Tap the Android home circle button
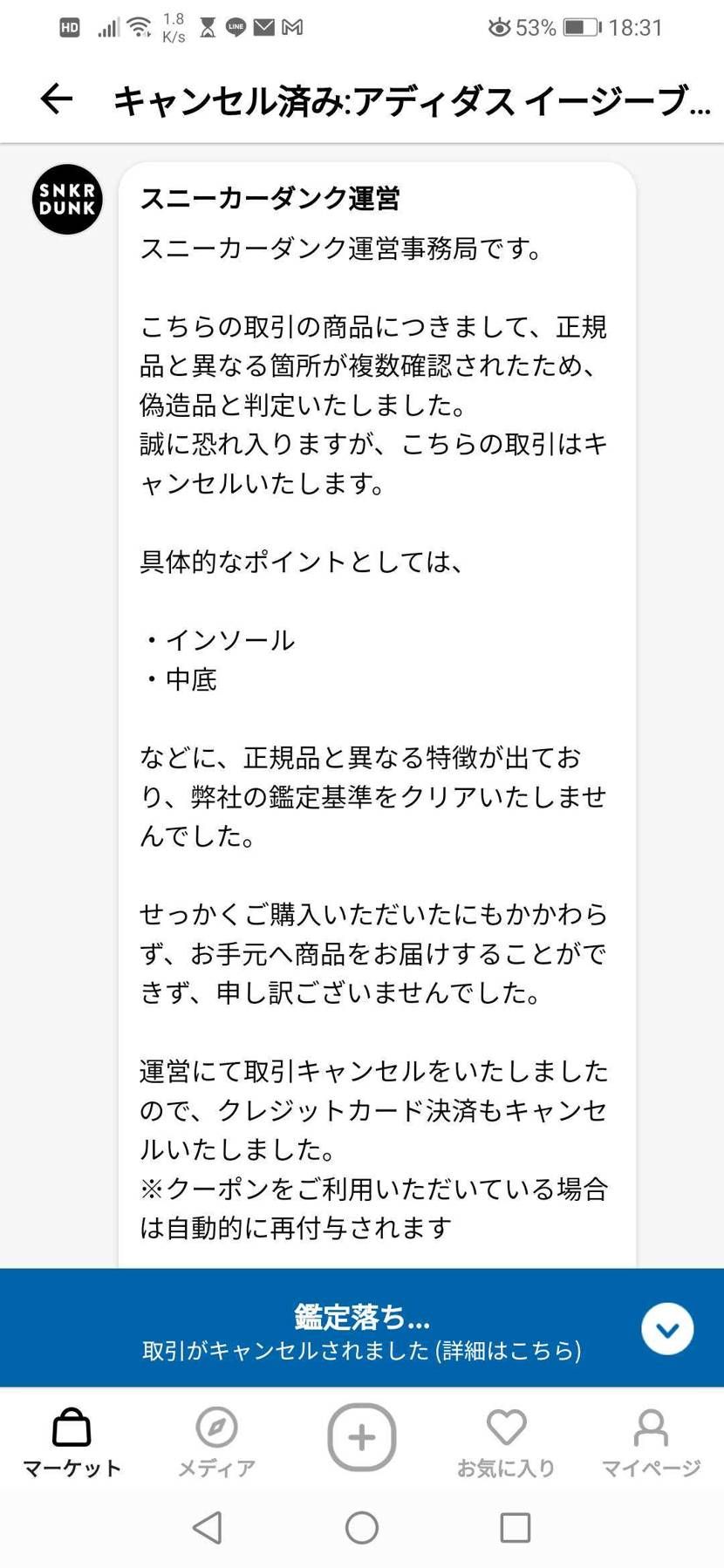The width and height of the screenshot is (724, 1568). [361, 1528]
